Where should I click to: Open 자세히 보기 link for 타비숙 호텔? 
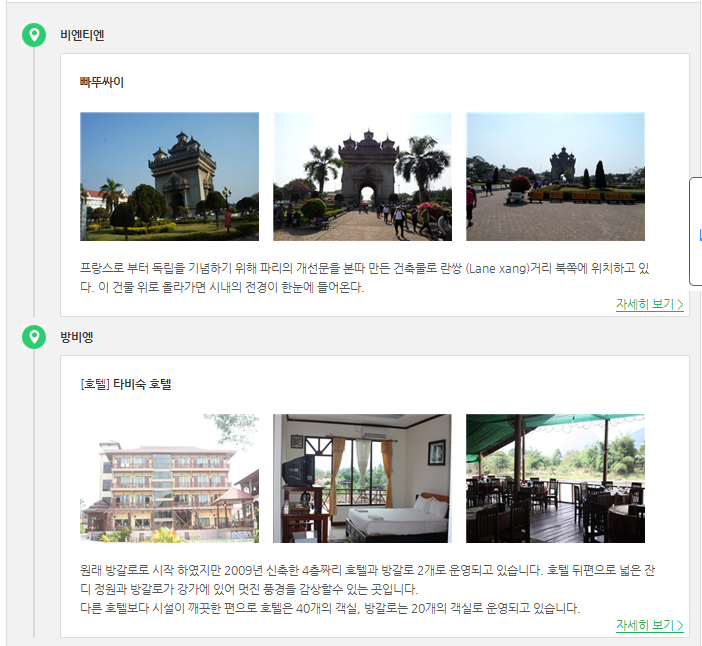[x=649, y=625]
